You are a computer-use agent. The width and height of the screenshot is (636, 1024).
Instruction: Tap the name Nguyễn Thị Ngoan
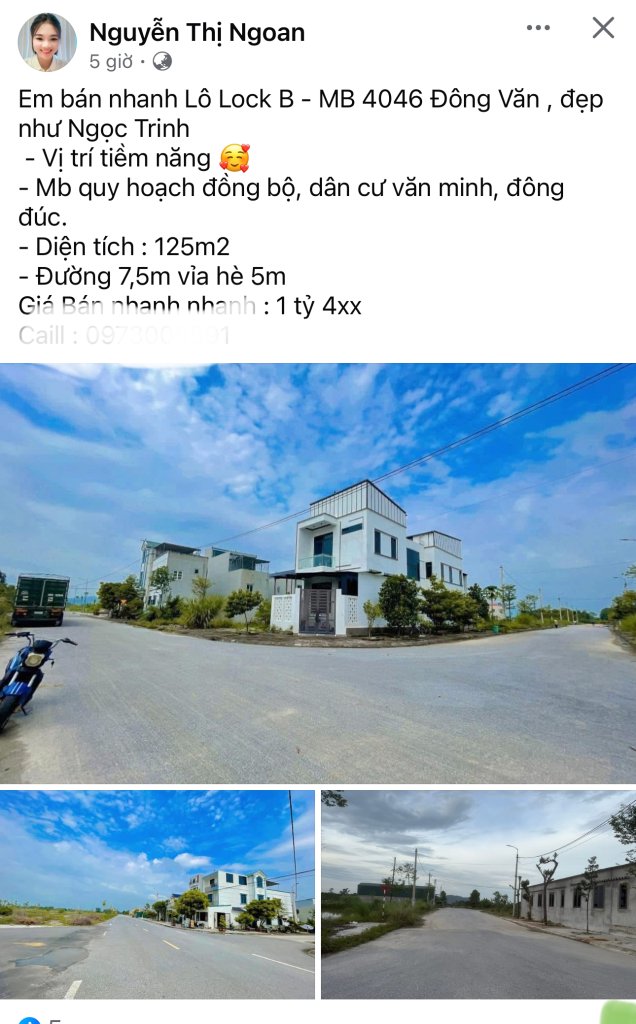coord(197,32)
